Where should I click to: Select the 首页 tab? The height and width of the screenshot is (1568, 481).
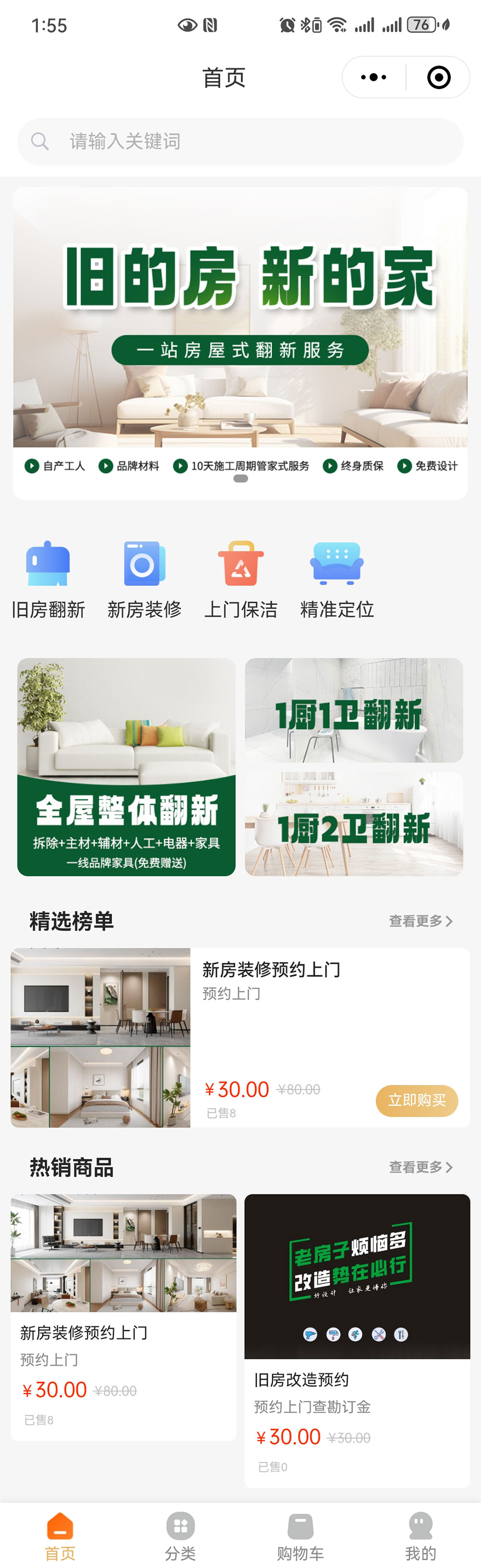click(x=60, y=1536)
